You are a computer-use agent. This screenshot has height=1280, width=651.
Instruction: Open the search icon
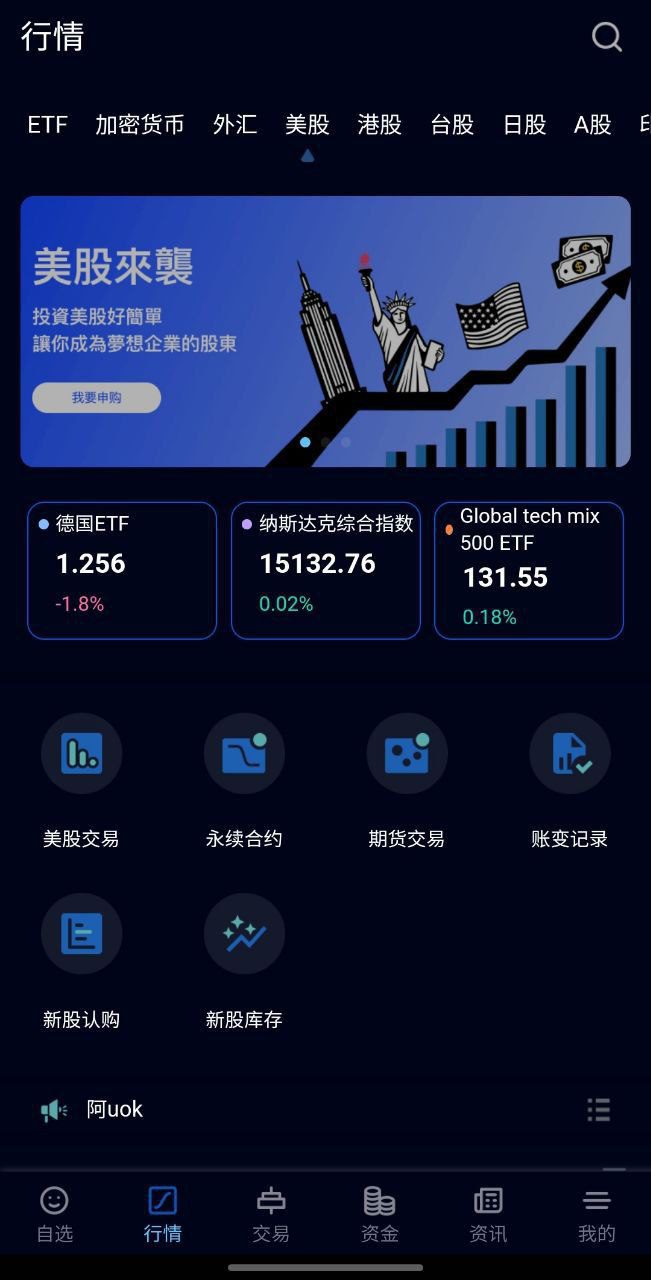click(607, 37)
